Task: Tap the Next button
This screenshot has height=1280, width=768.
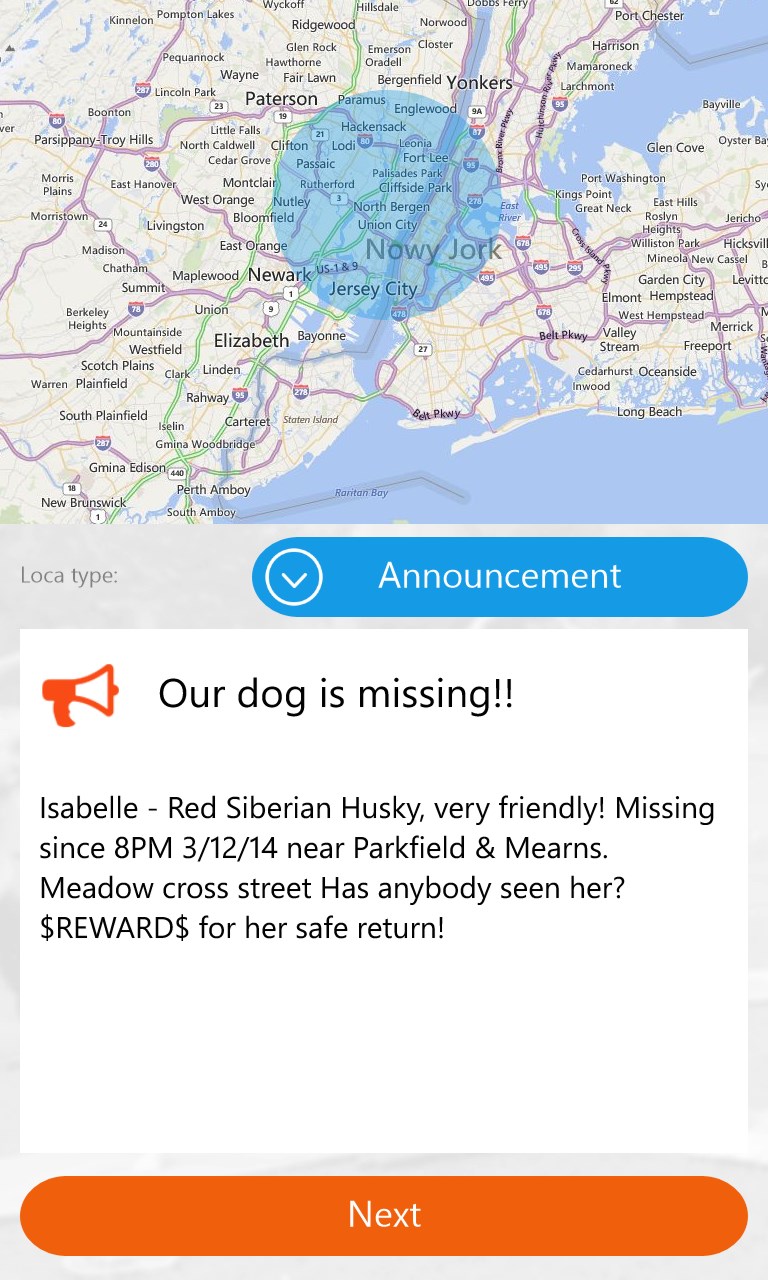Action: (384, 1215)
